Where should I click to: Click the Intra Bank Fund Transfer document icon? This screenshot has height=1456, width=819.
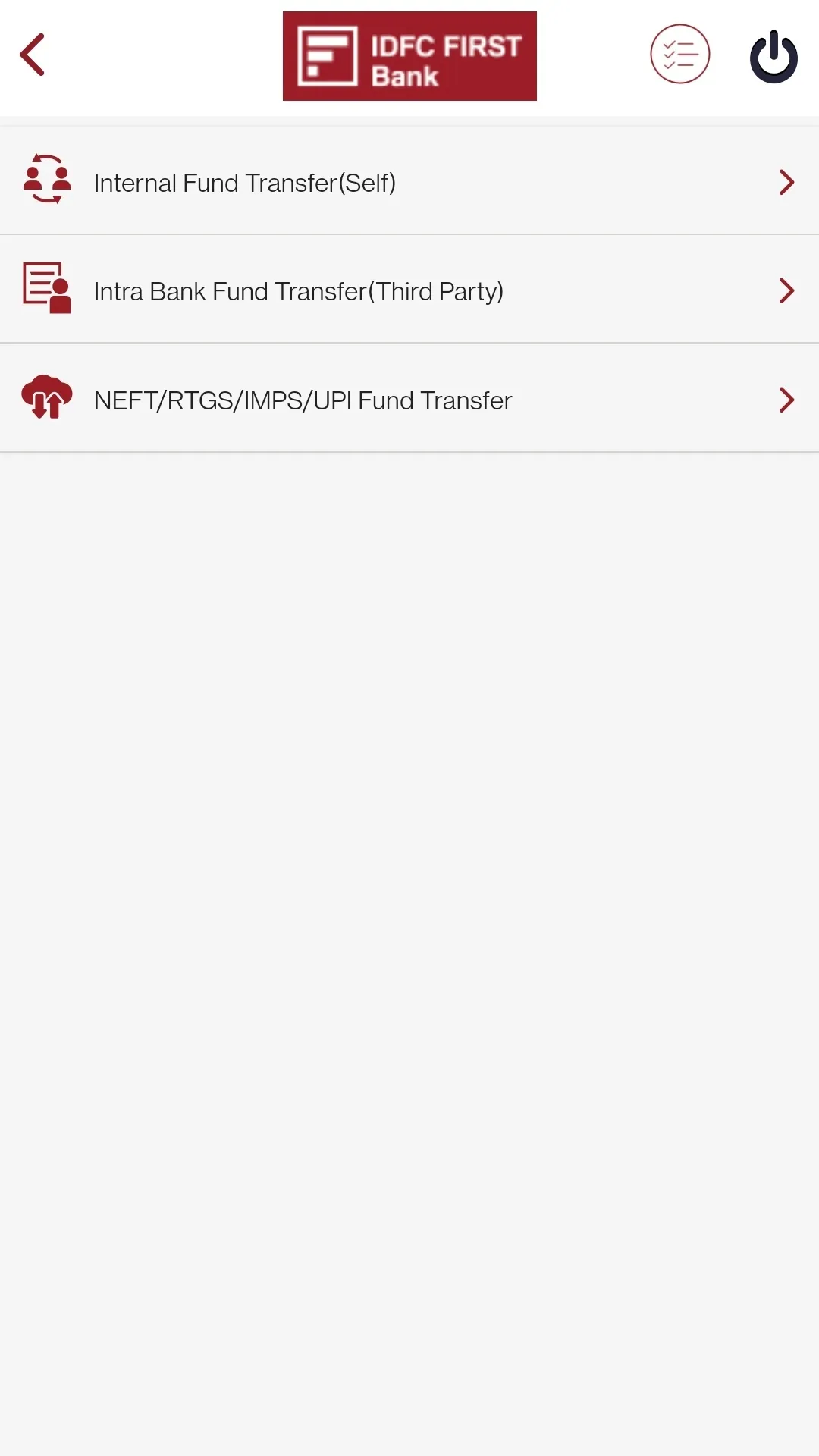click(47, 290)
